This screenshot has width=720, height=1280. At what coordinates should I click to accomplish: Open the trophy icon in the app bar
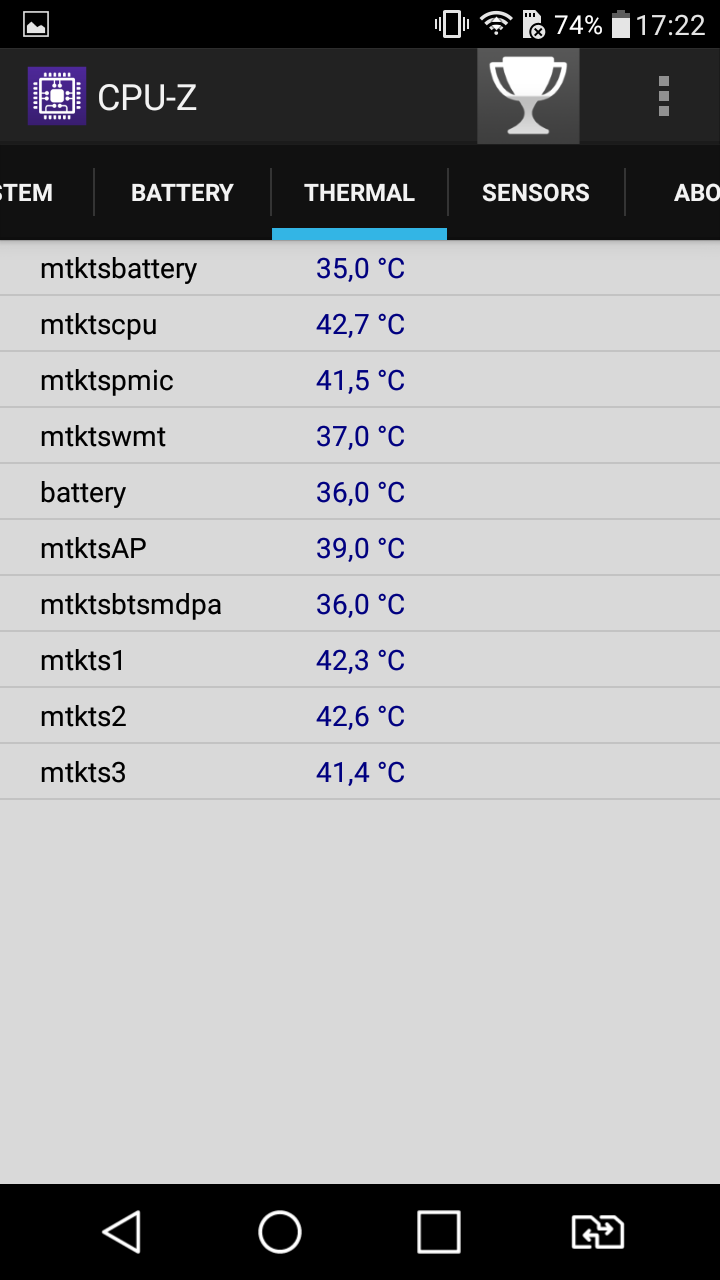click(x=528, y=96)
